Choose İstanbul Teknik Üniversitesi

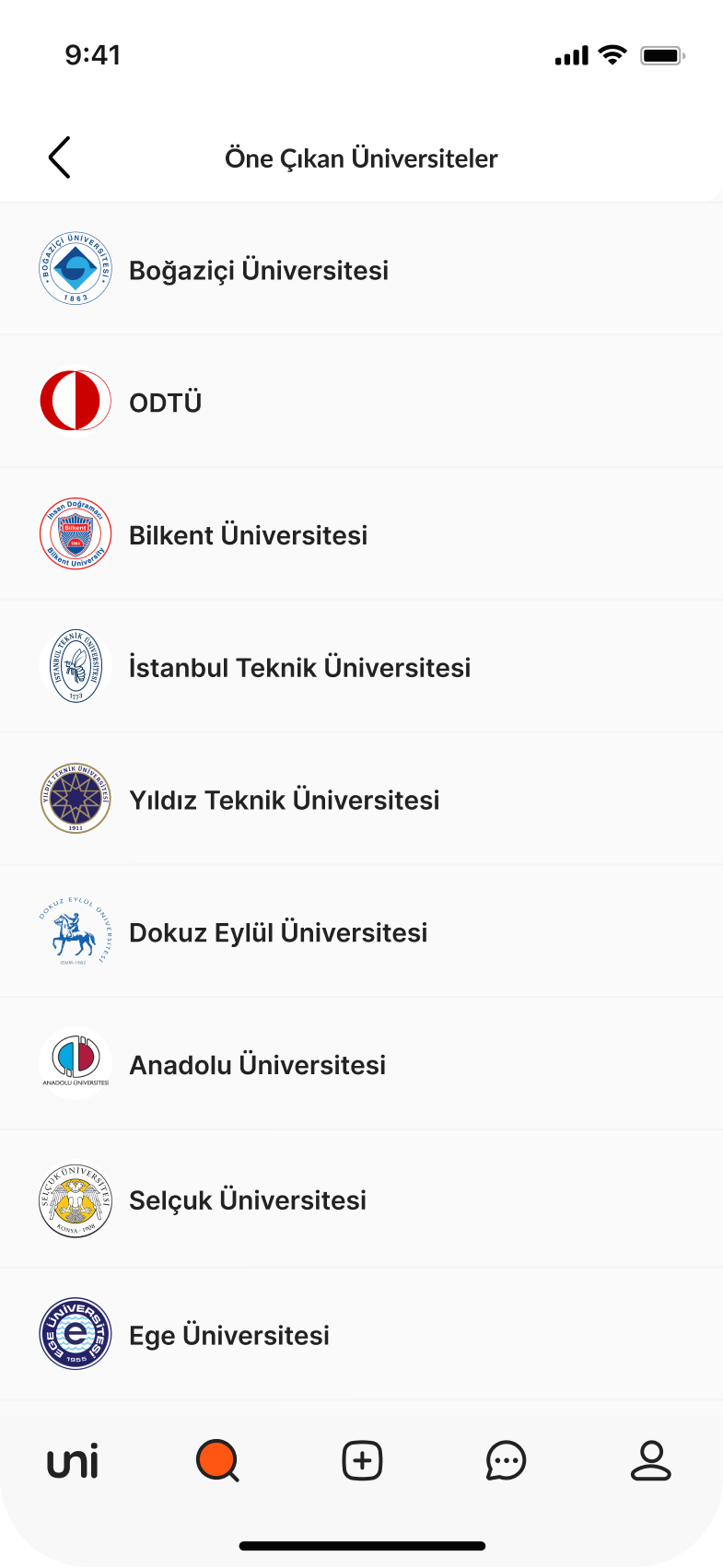pyautogui.click(x=361, y=667)
